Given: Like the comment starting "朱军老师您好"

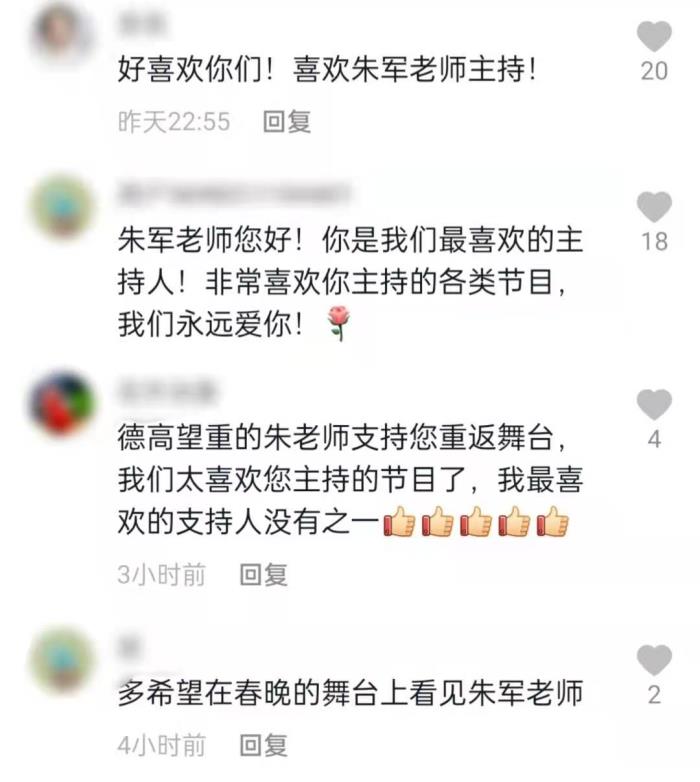Looking at the screenshot, I should point(654,207).
